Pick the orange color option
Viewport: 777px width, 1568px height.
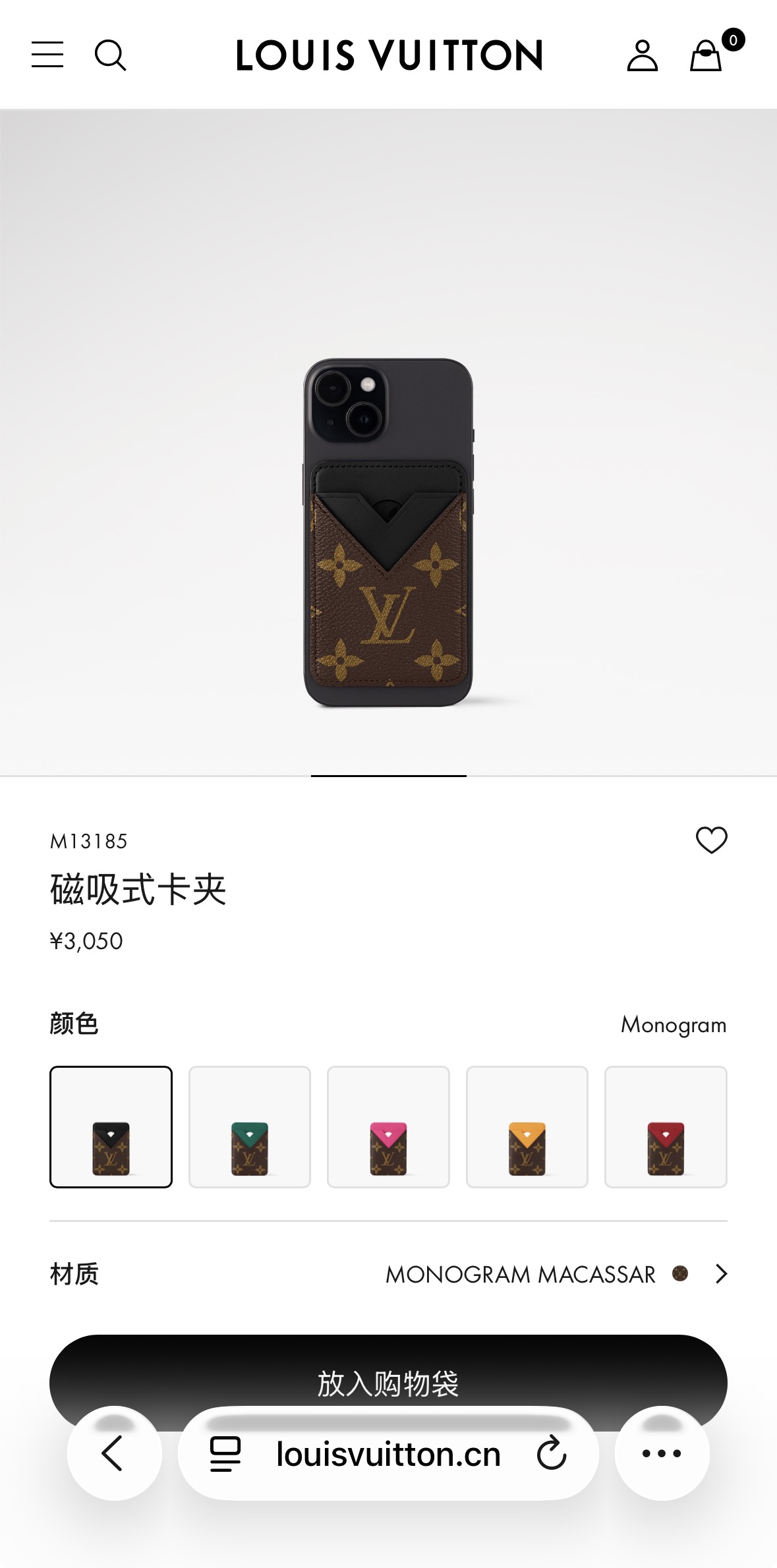(x=527, y=1127)
